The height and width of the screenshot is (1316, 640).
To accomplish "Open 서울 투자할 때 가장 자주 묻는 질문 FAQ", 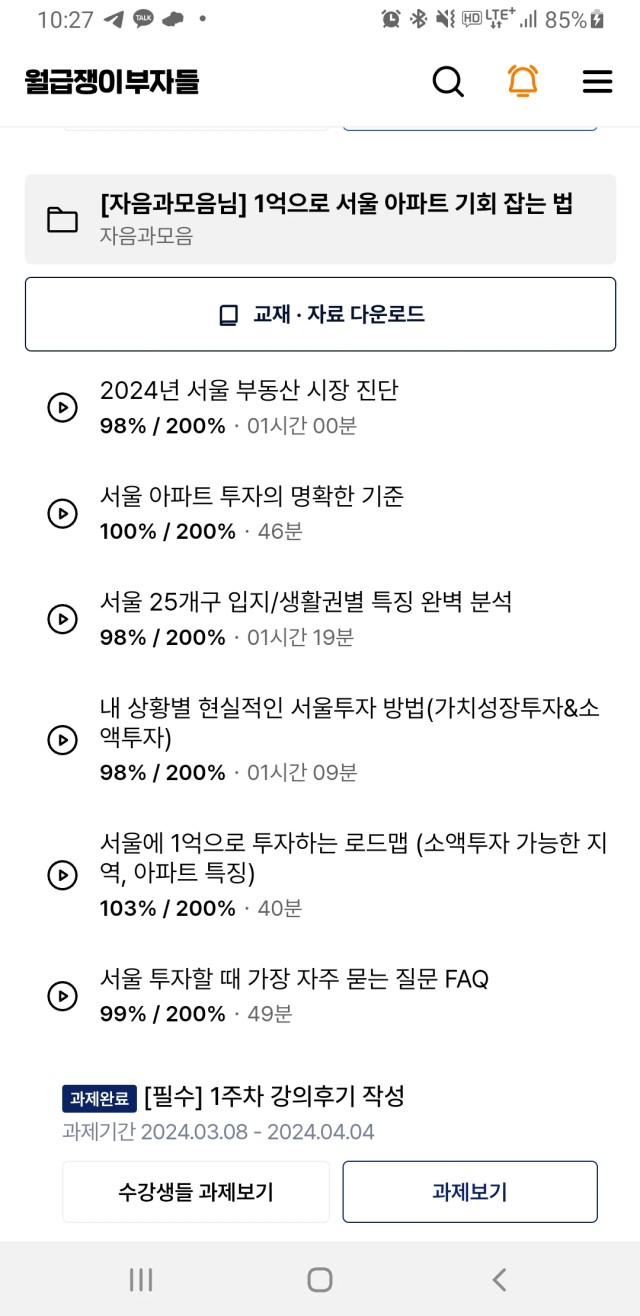I will pos(320,996).
